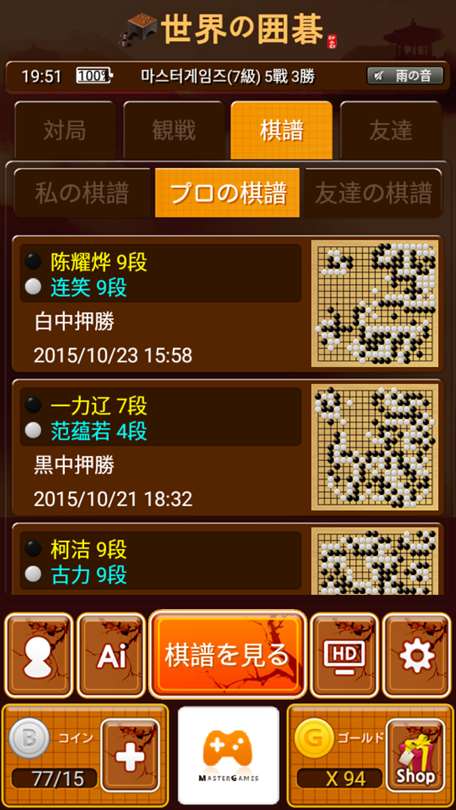Open the Ai button
Image resolution: width=456 pixels, height=810 pixels.
112,655
